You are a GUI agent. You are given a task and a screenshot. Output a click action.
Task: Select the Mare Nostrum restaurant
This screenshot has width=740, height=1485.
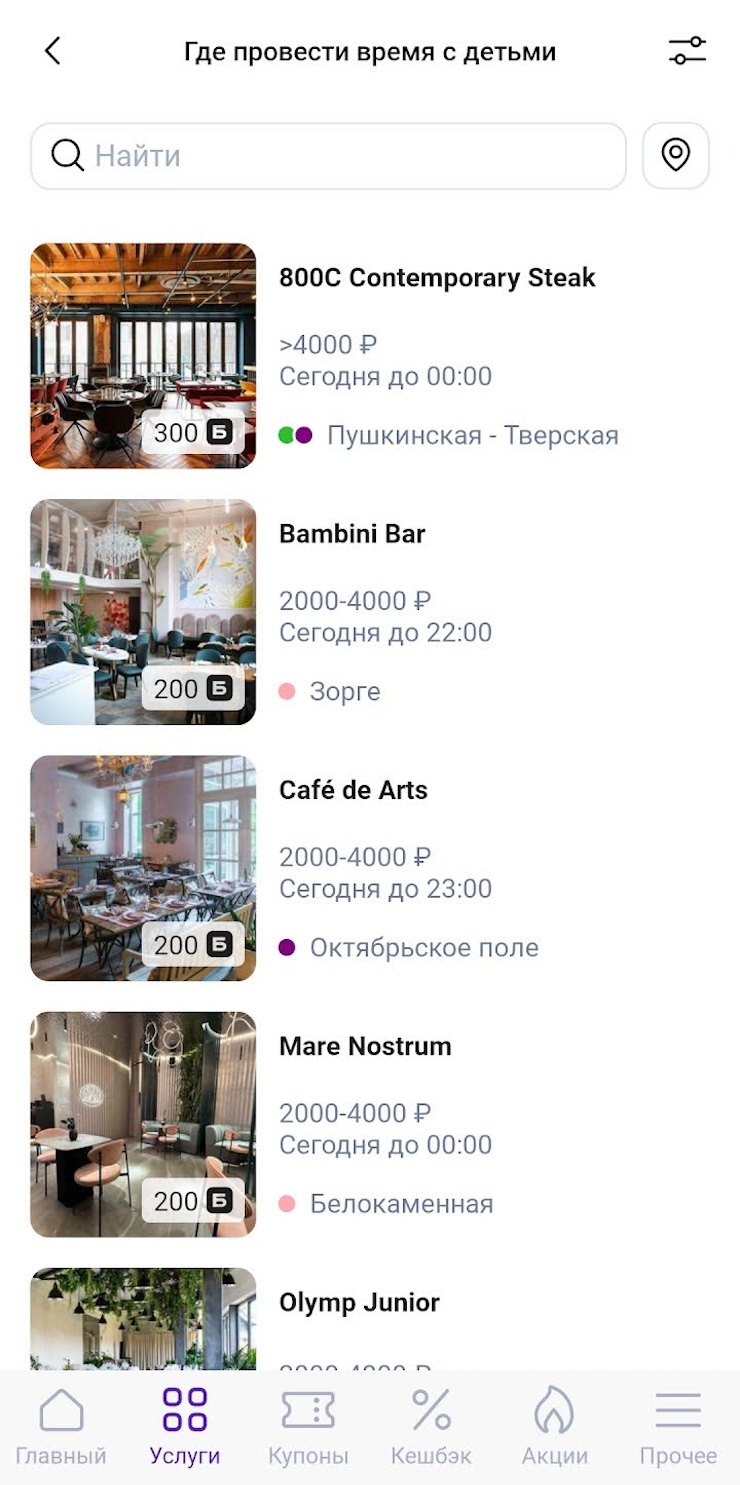tap(365, 1046)
